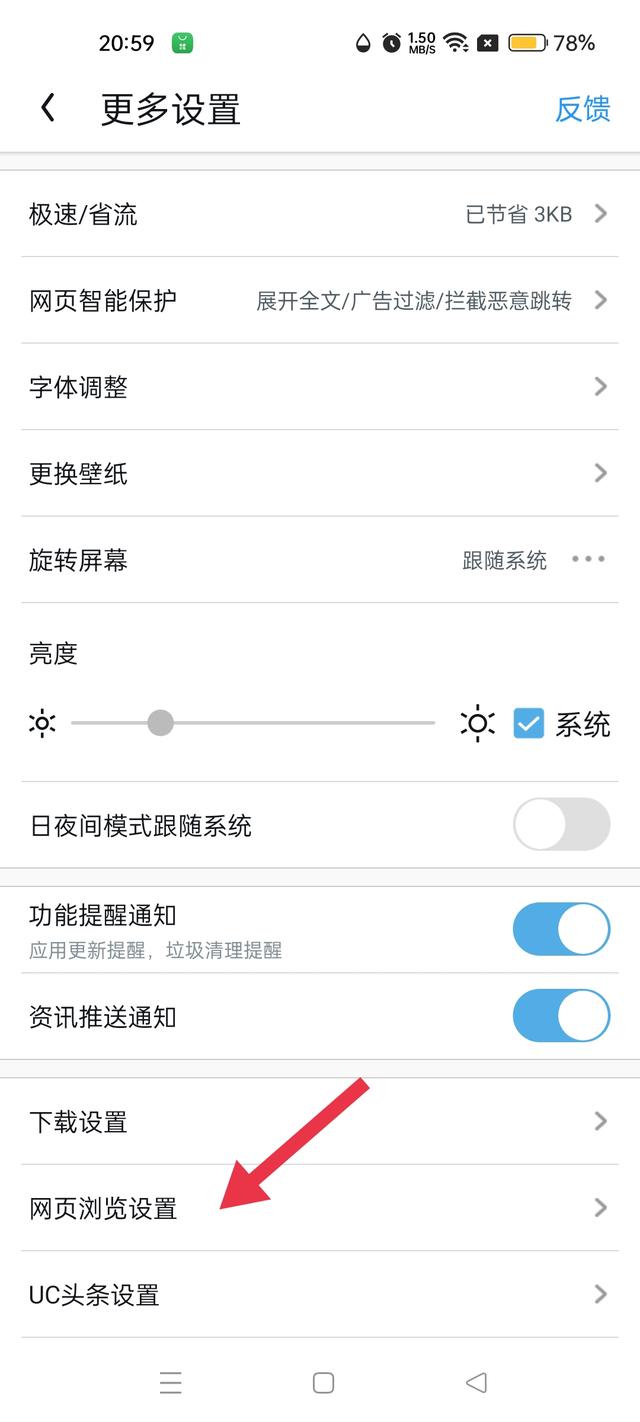
Task: Tap the brightness slider track
Action: click(x=253, y=722)
